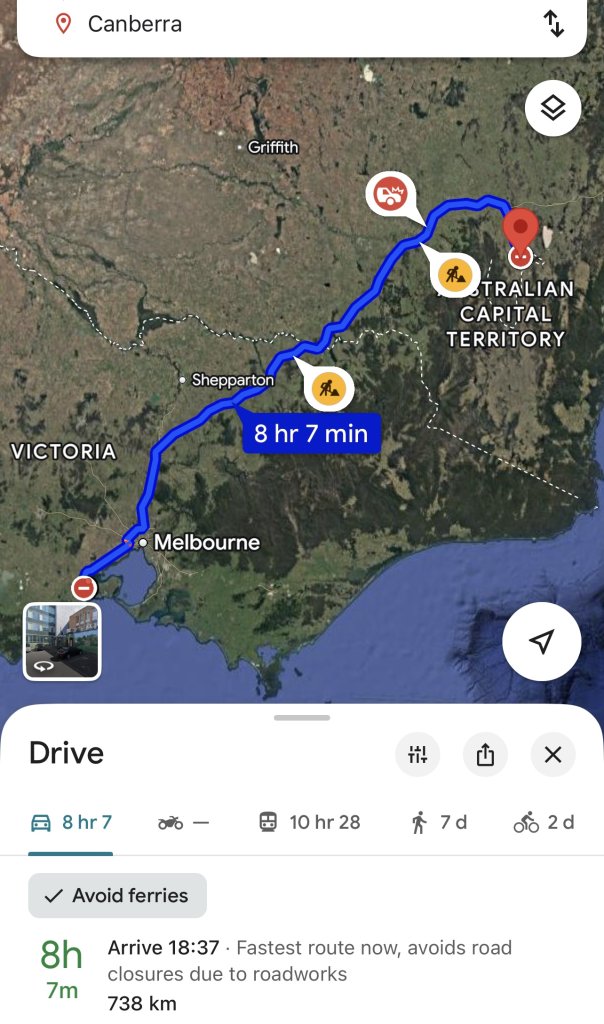
Task: Select the driving 8 hr 7 tab
Action: [71, 822]
